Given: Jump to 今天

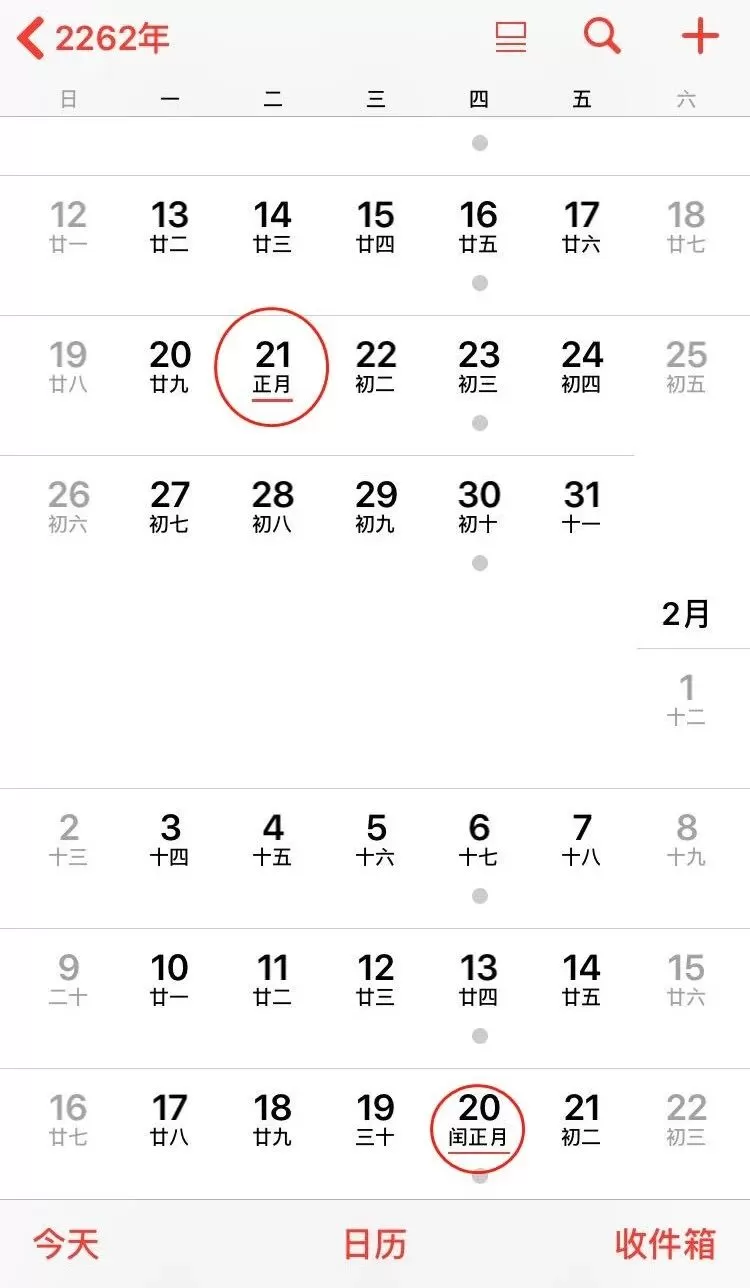Looking at the screenshot, I should click(x=66, y=1244).
